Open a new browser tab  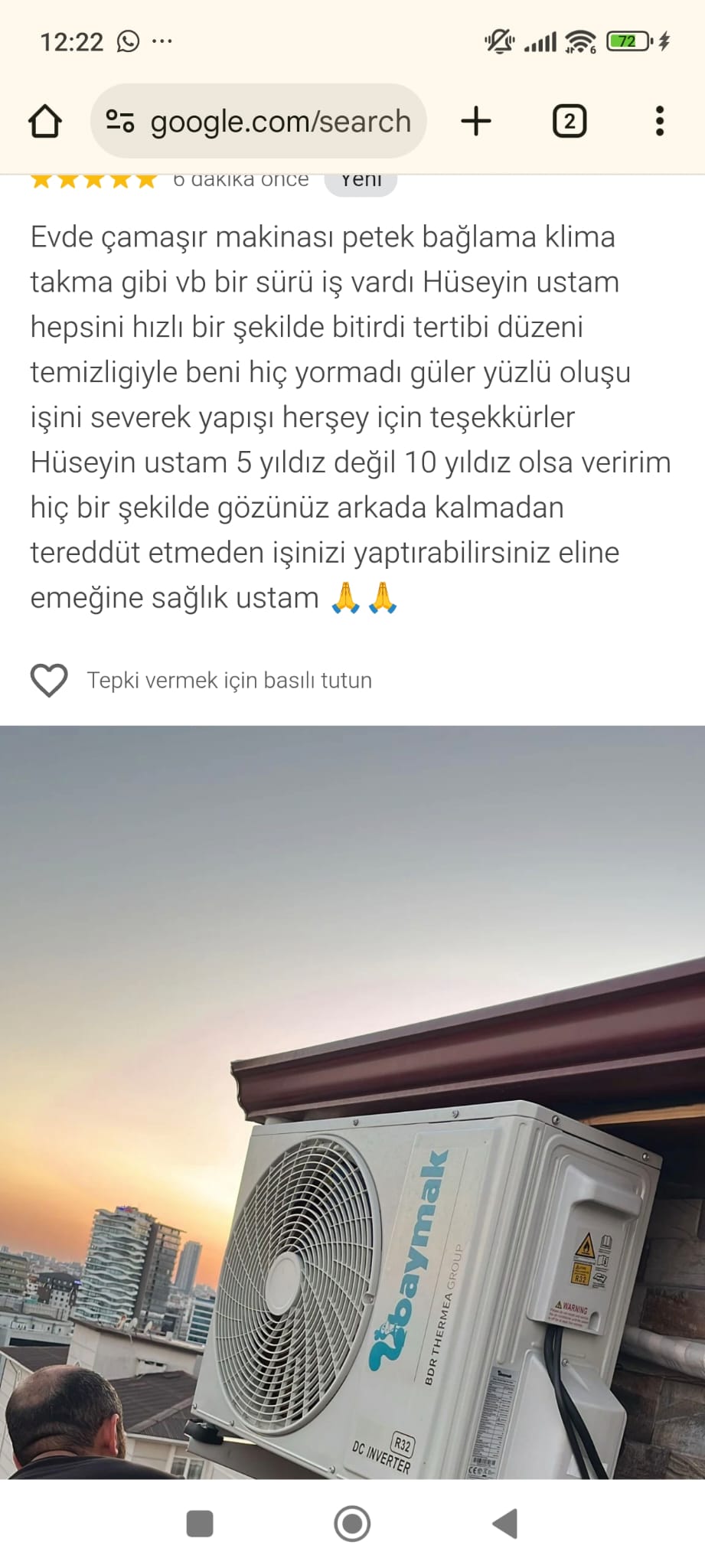(x=476, y=122)
